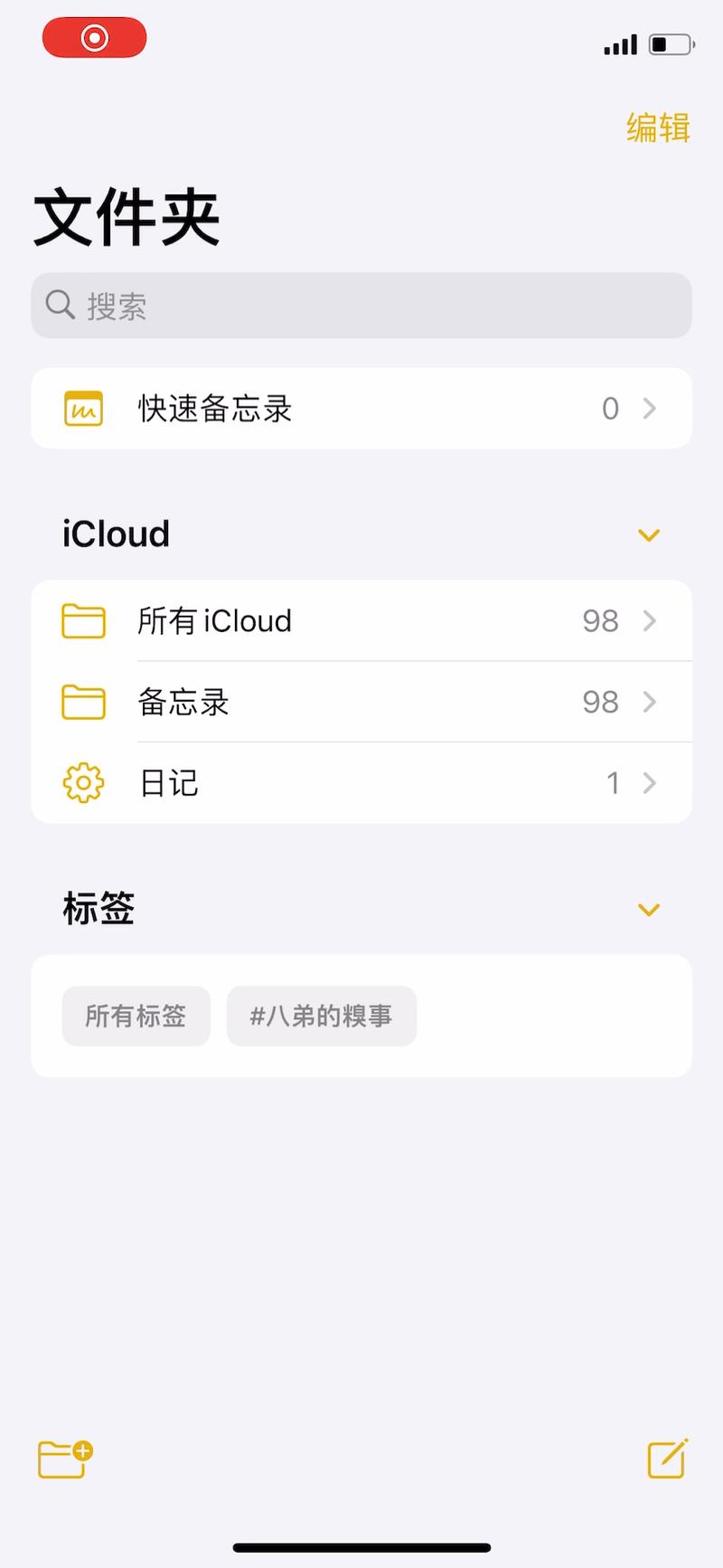Image resolution: width=723 pixels, height=1568 pixels.
Task: Open the 快速备忘录 row disclosure arrow
Action: click(x=650, y=409)
